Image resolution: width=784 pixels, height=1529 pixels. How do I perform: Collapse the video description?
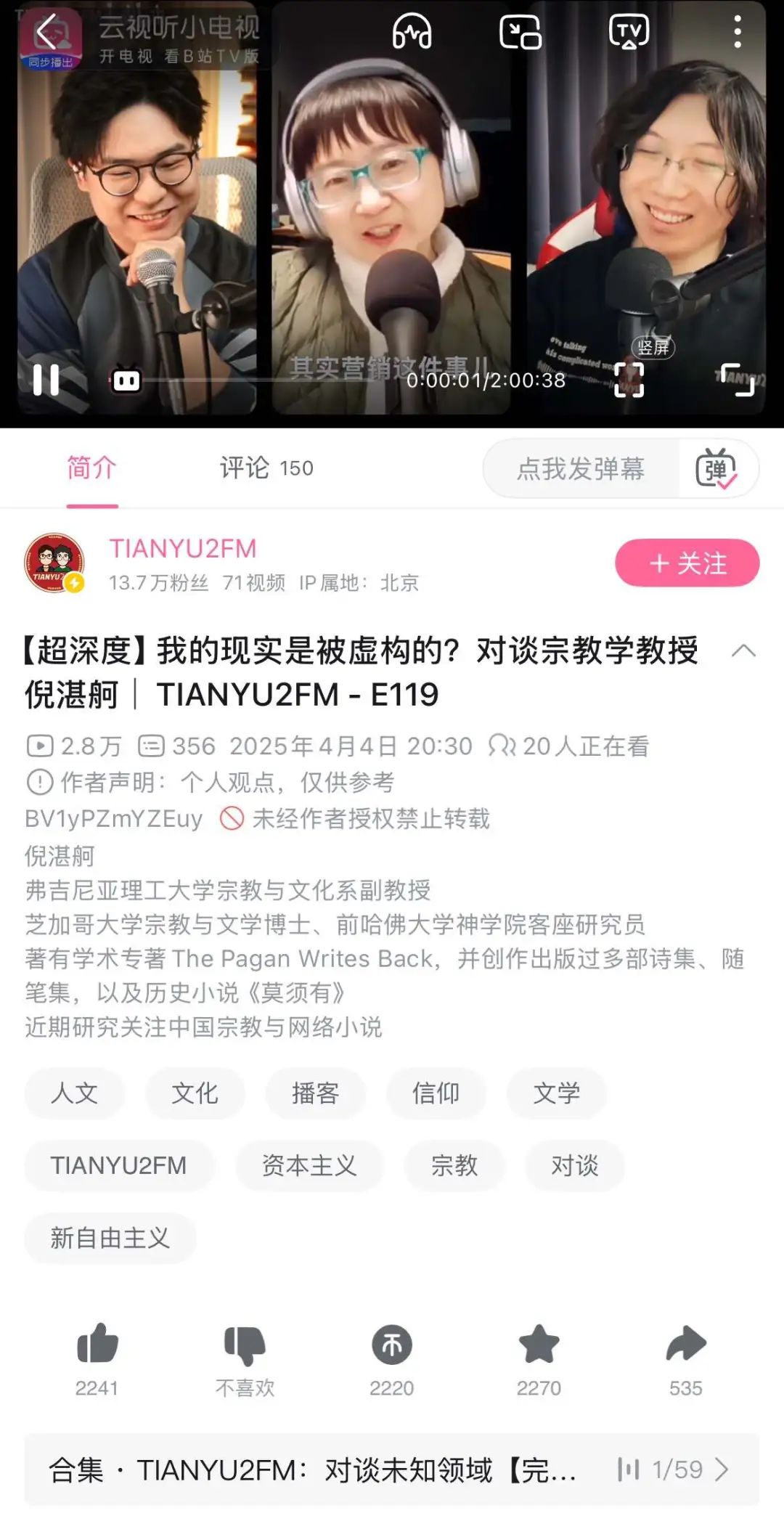pyautogui.click(x=743, y=651)
